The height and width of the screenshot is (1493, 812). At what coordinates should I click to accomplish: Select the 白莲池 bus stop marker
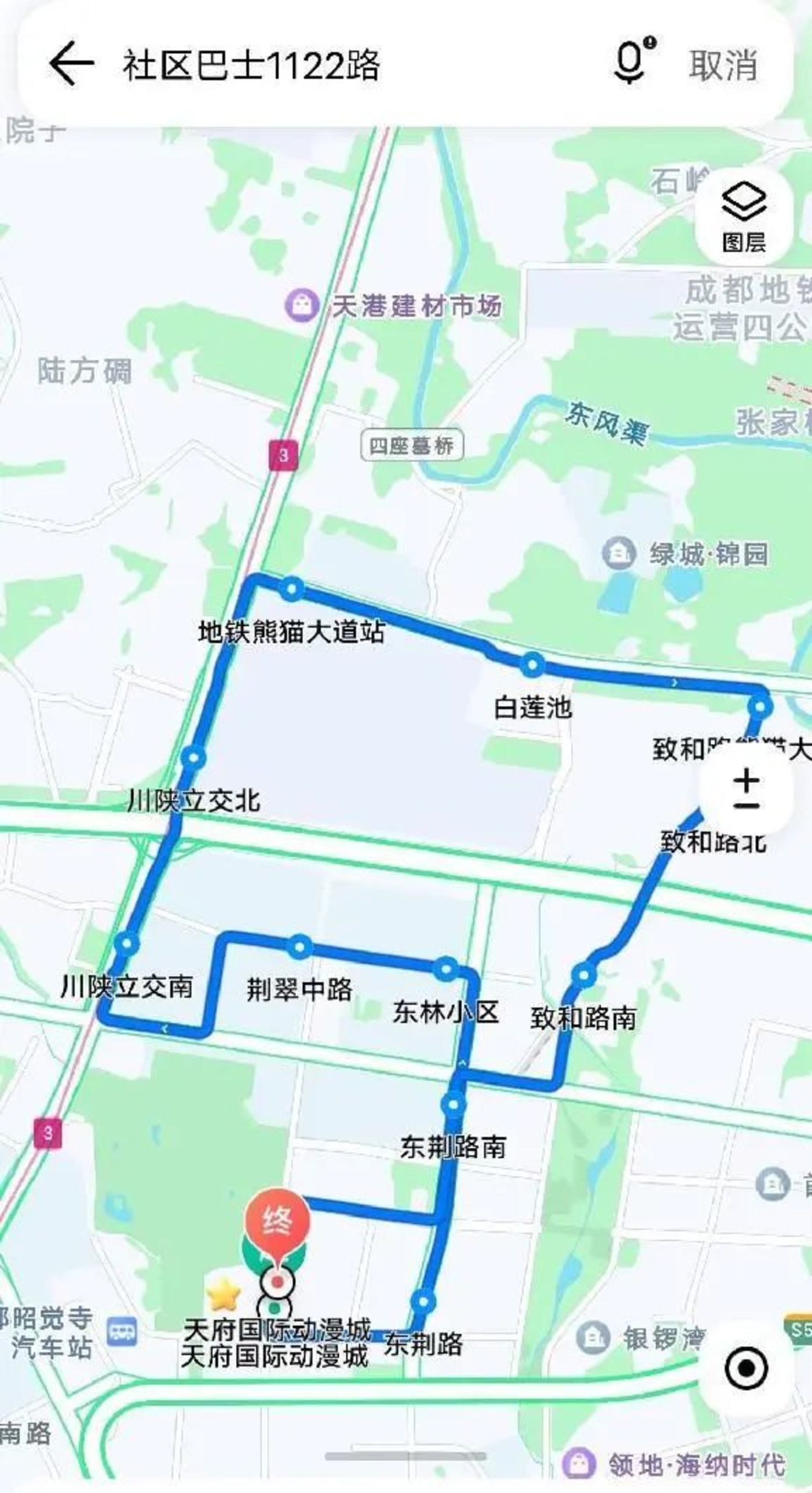532,665
